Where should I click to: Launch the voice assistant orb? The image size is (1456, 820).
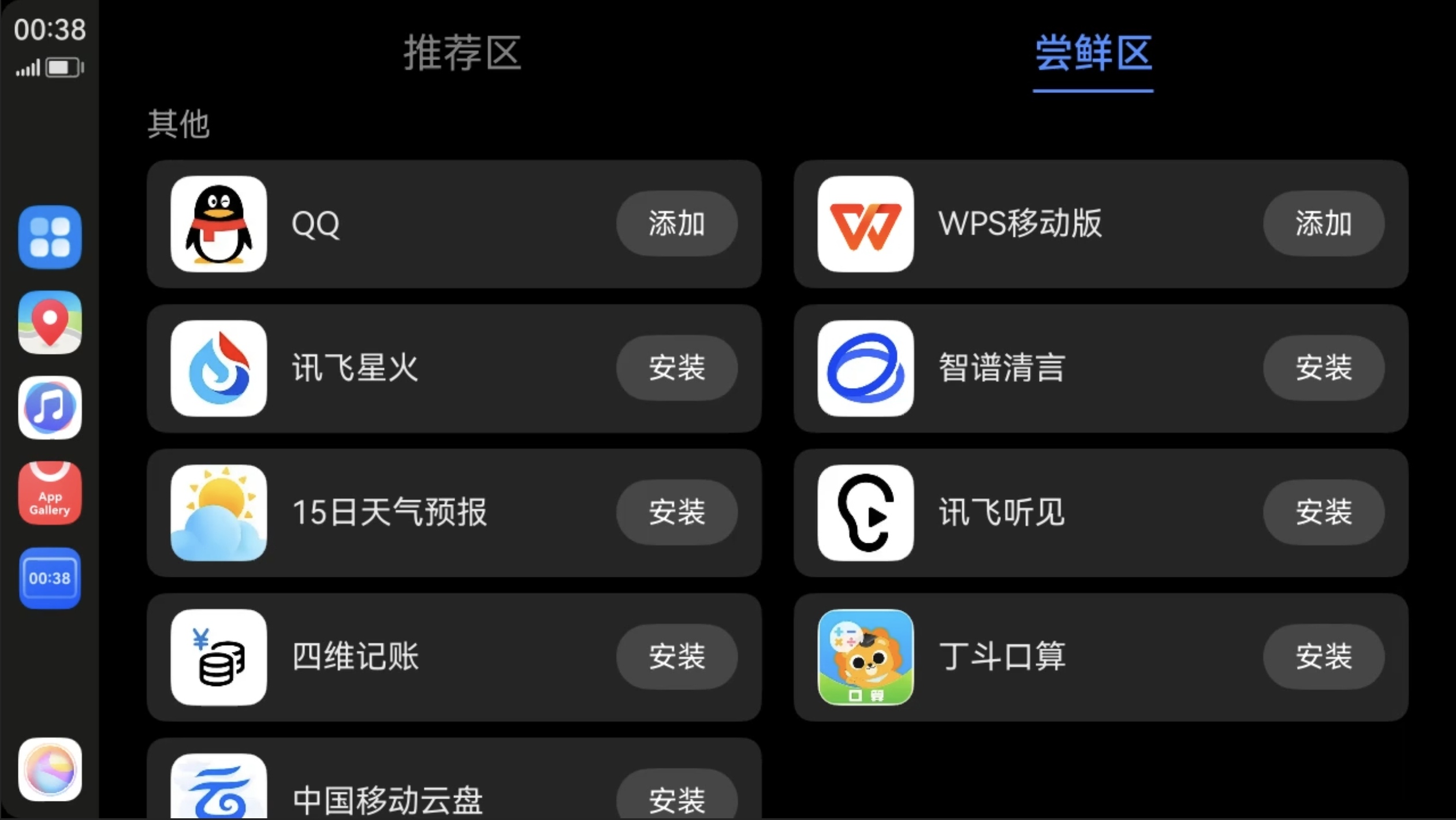[x=50, y=769]
